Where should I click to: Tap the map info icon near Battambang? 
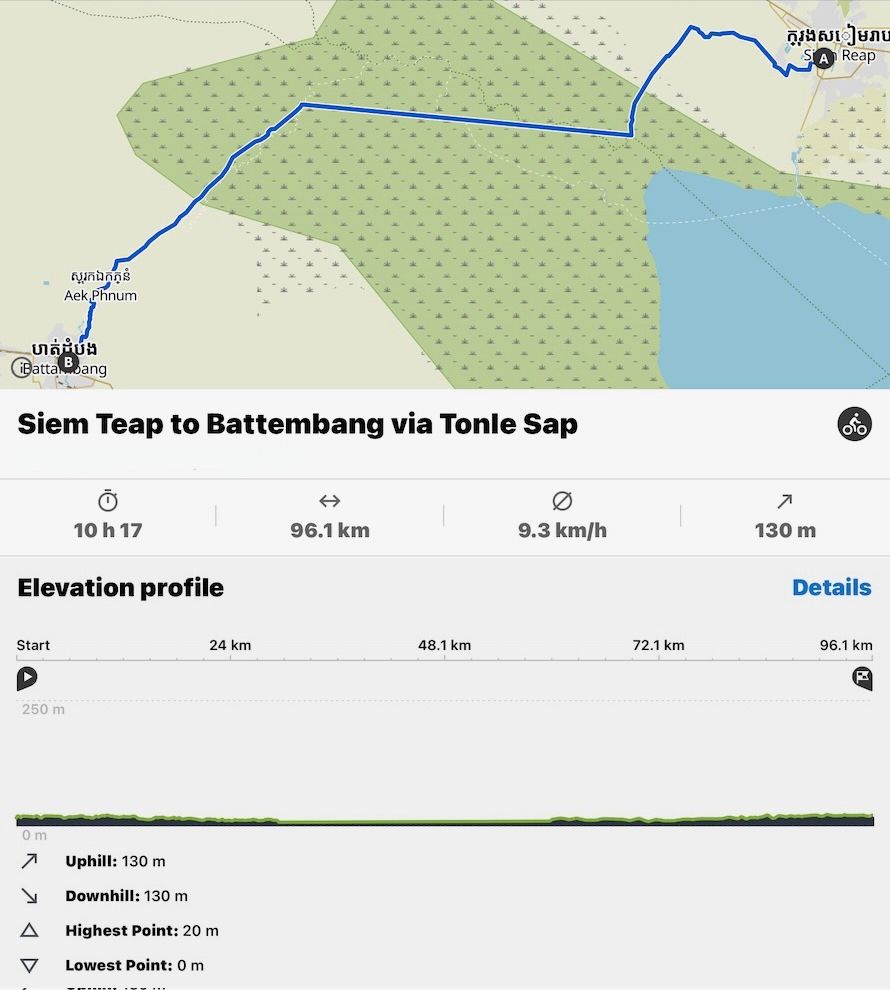[22, 368]
